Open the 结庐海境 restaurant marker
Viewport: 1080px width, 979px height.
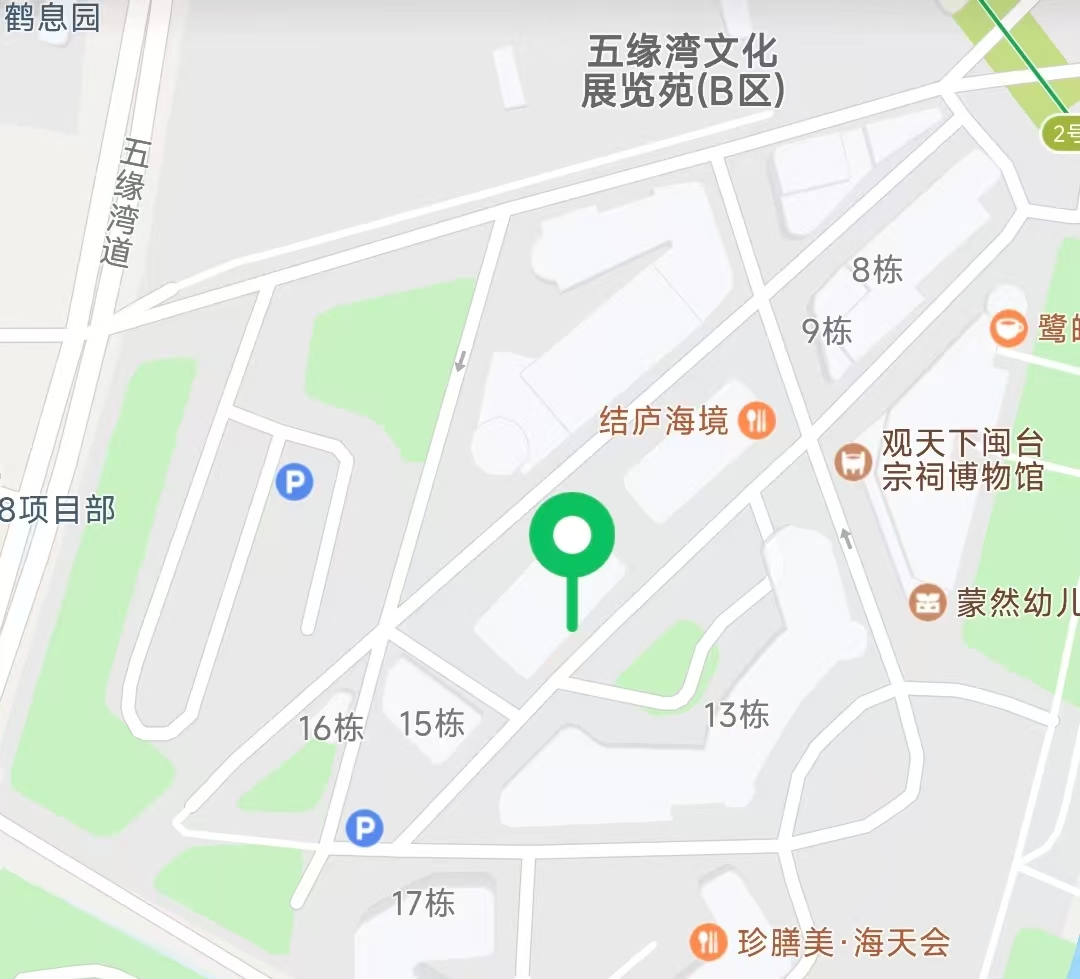757,421
